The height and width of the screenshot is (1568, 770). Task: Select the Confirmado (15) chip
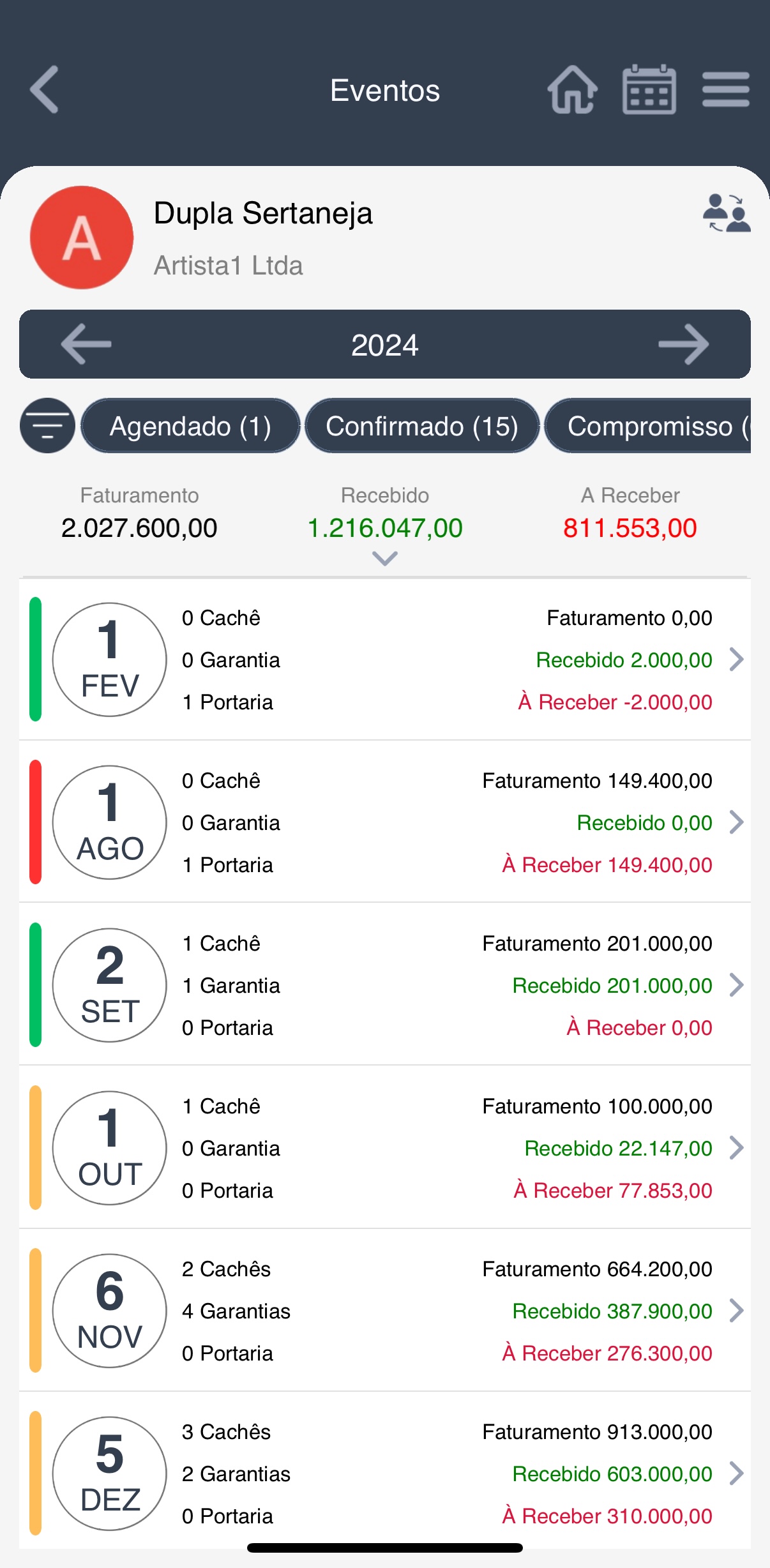point(421,426)
